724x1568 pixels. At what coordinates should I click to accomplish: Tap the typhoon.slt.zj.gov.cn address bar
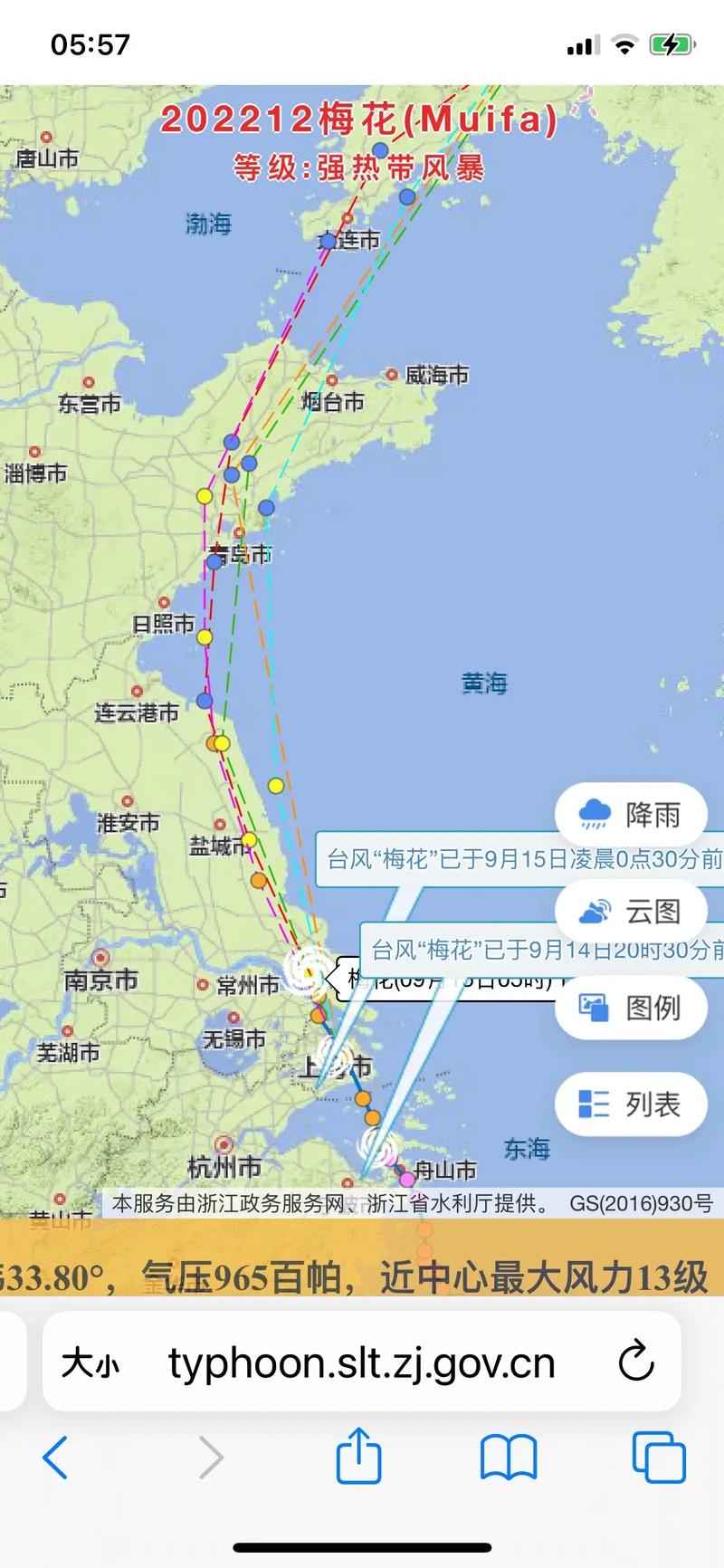tap(360, 1359)
